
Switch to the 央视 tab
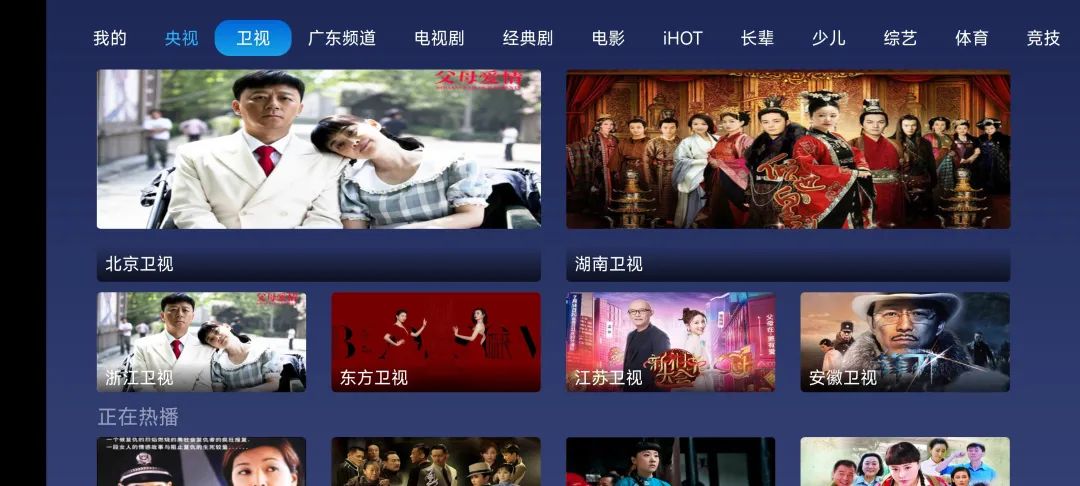tap(181, 38)
